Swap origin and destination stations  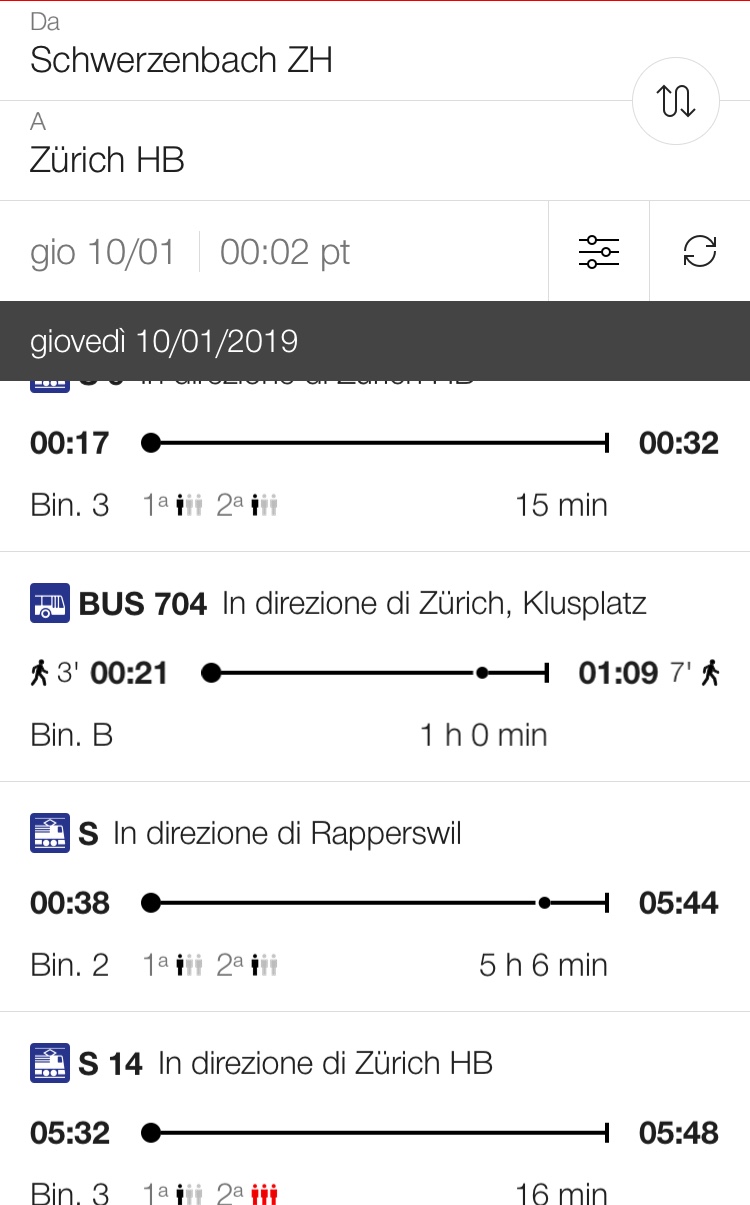[x=676, y=102]
